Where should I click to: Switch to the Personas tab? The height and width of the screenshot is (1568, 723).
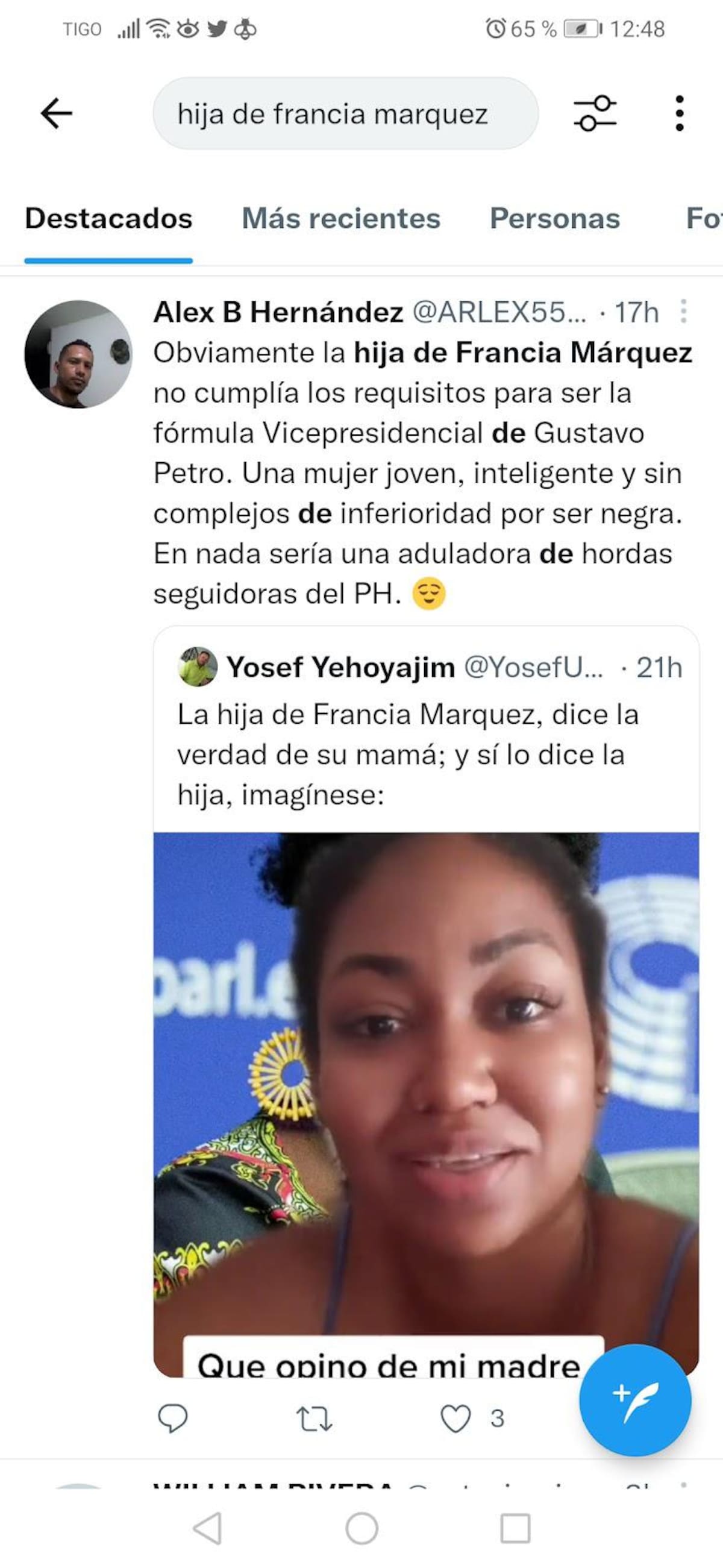point(554,219)
